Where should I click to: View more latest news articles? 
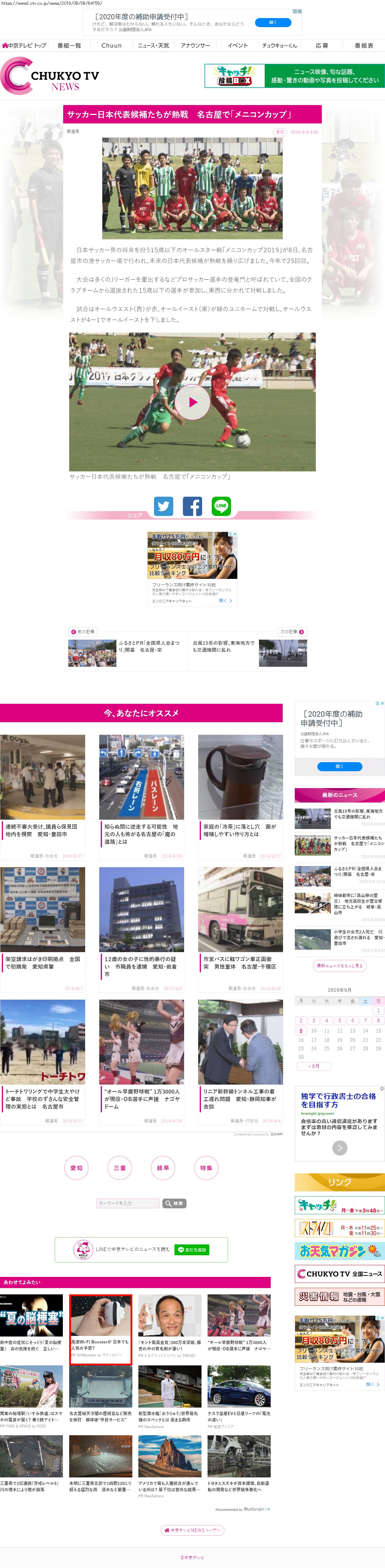pyautogui.click(x=339, y=966)
